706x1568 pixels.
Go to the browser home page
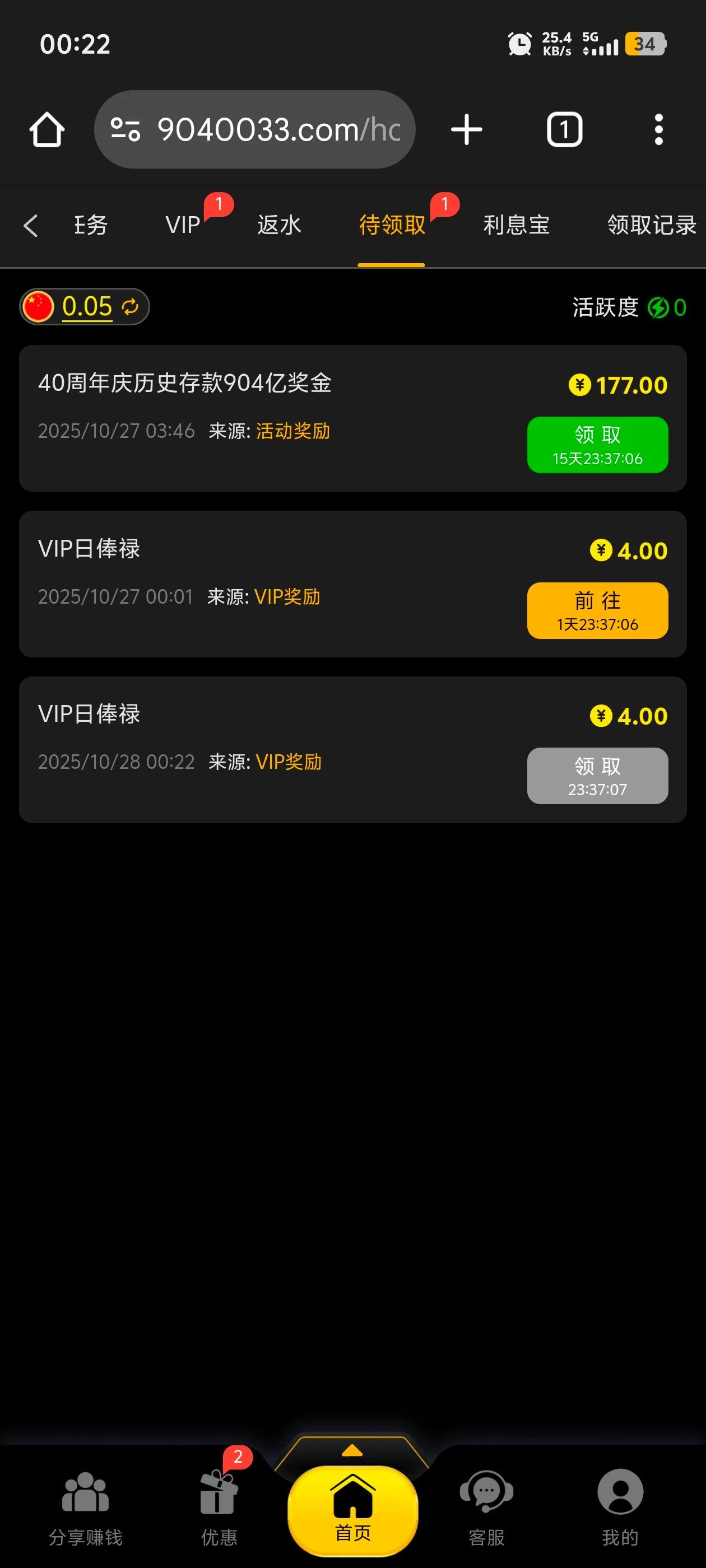click(x=47, y=130)
